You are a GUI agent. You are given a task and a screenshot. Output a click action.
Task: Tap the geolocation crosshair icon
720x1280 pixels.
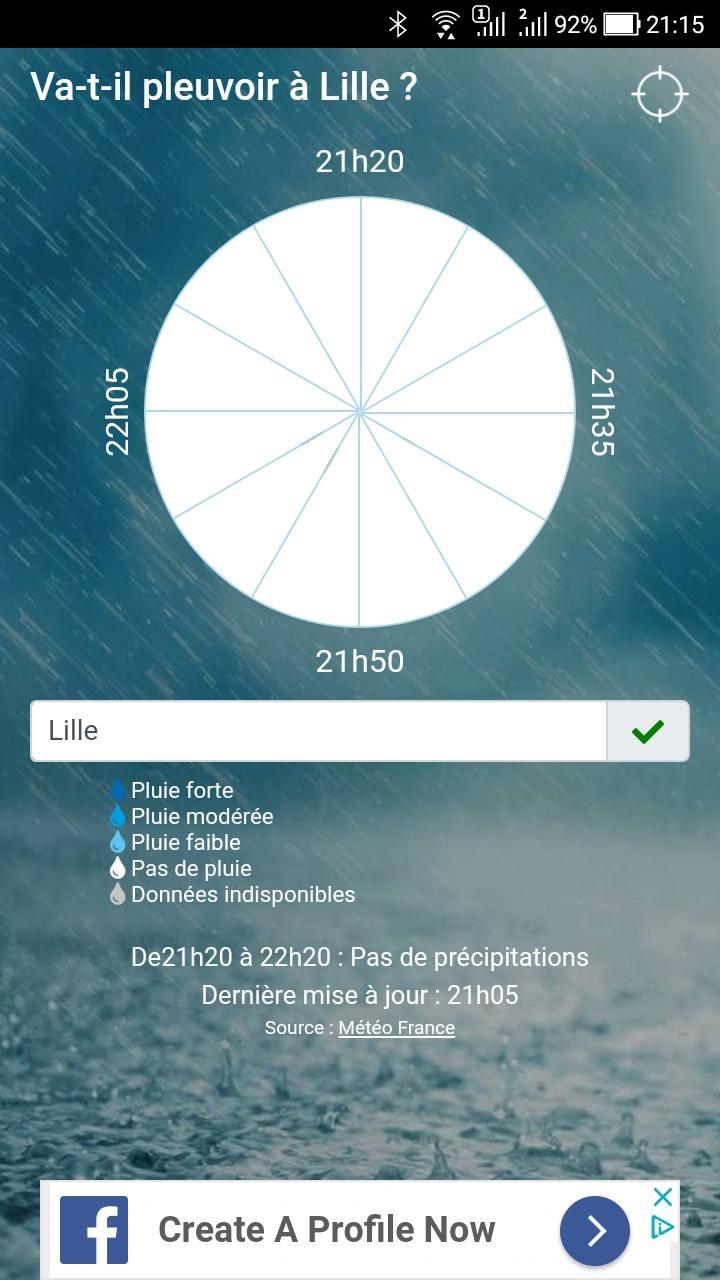(659, 93)
